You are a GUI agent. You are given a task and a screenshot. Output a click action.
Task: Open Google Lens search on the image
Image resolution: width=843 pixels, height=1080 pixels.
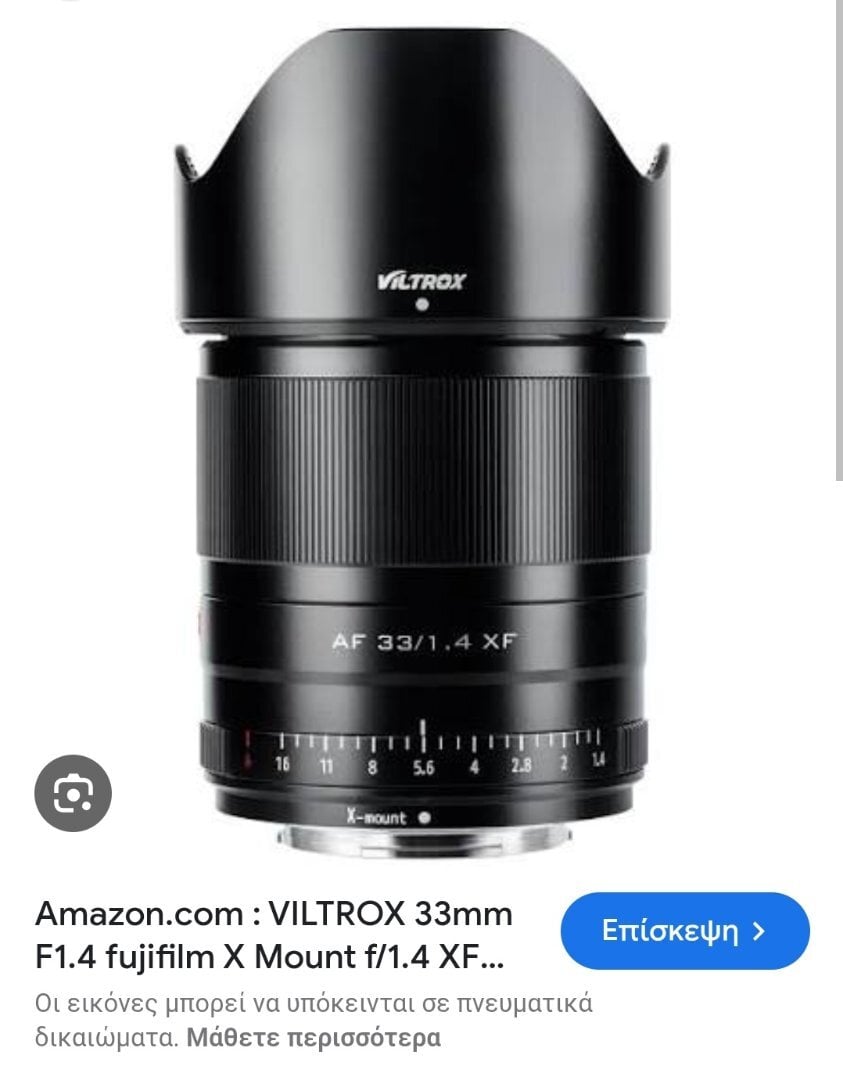coord(73,793)
